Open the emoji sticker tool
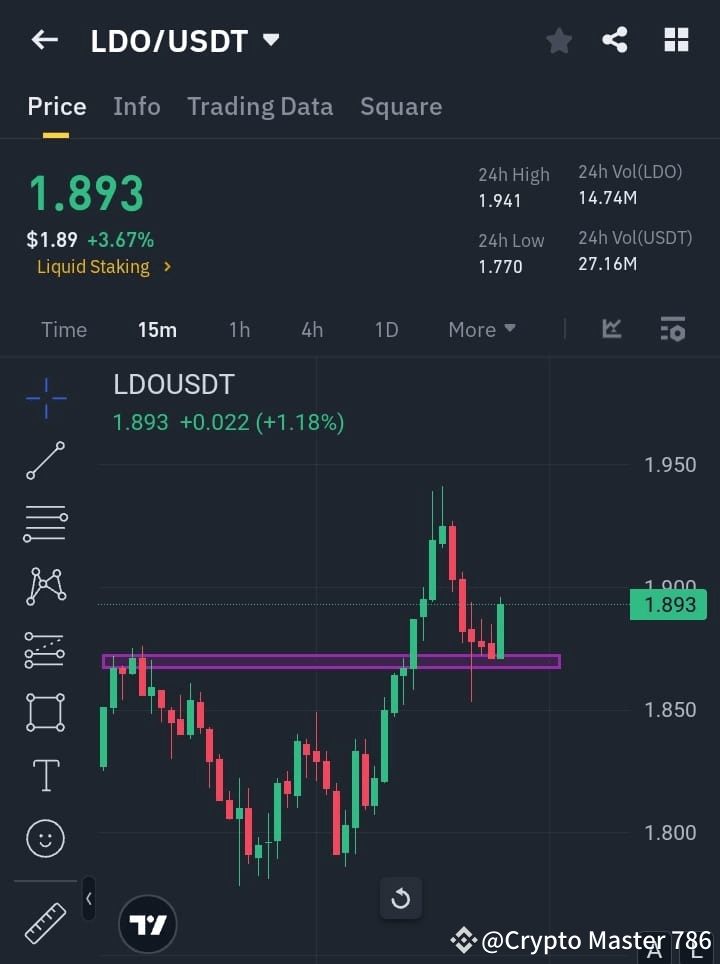 tap(44, 838)
